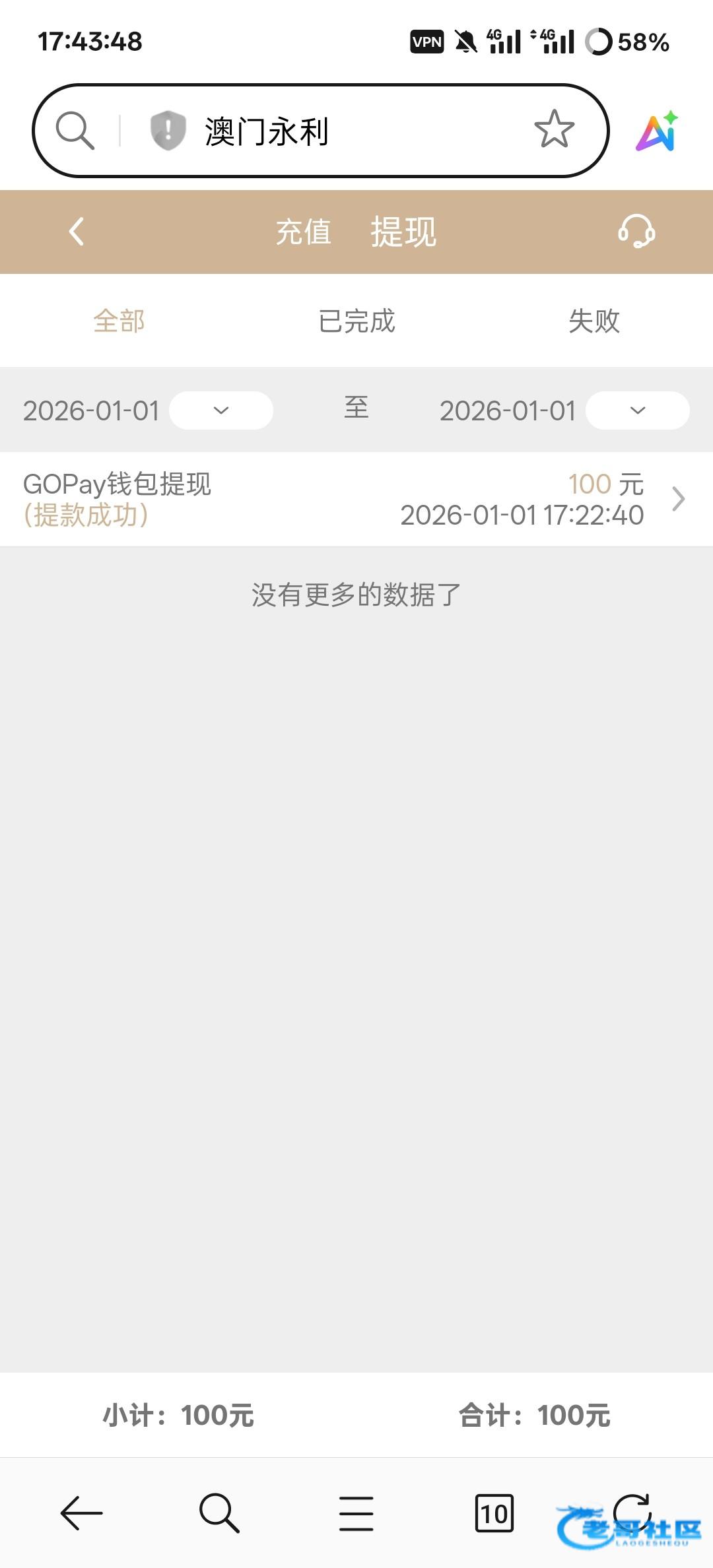Reload the page with the refresh icon
713x1568 pixels.
pyautogui.click(x=632, y=1511)
